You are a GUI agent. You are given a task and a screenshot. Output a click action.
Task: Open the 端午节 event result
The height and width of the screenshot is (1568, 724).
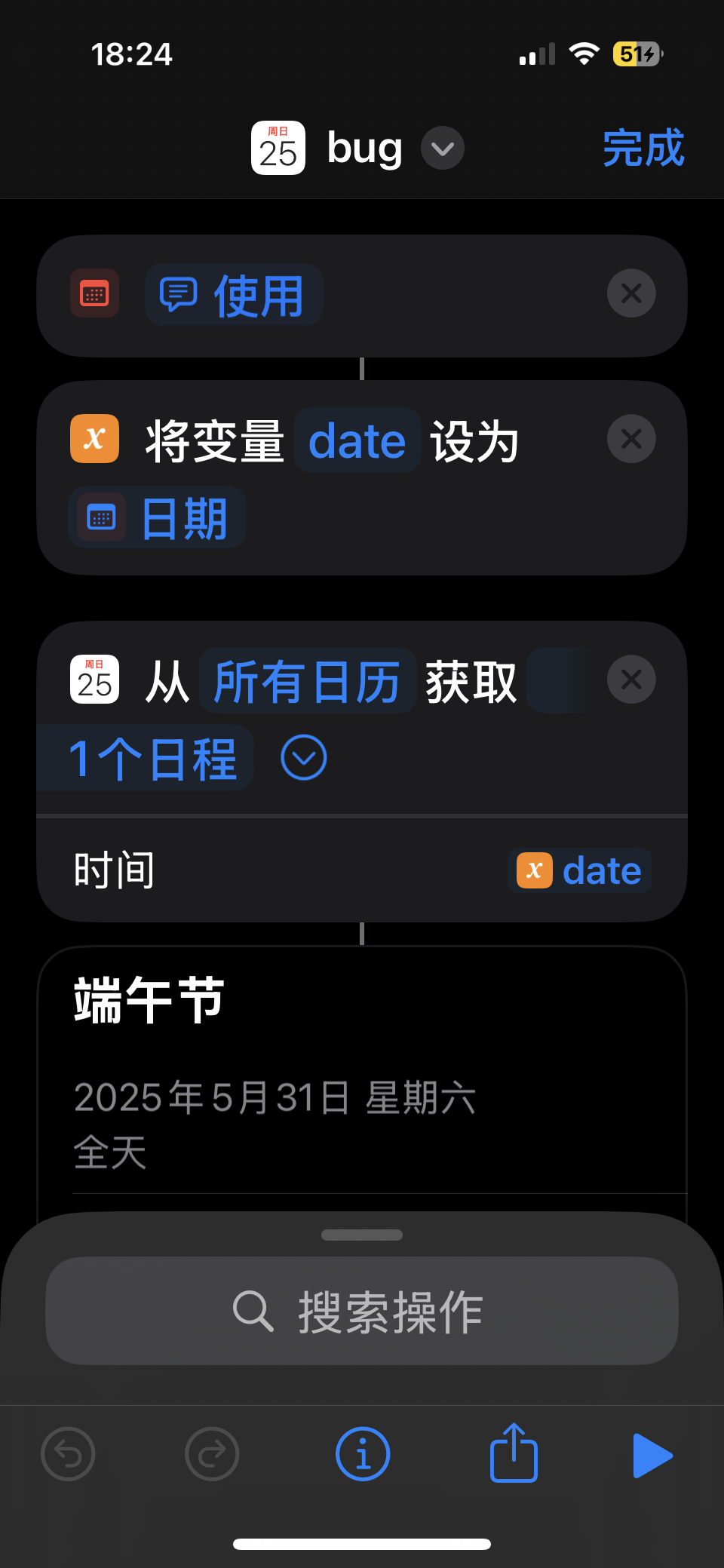[x=362, y=1071]
